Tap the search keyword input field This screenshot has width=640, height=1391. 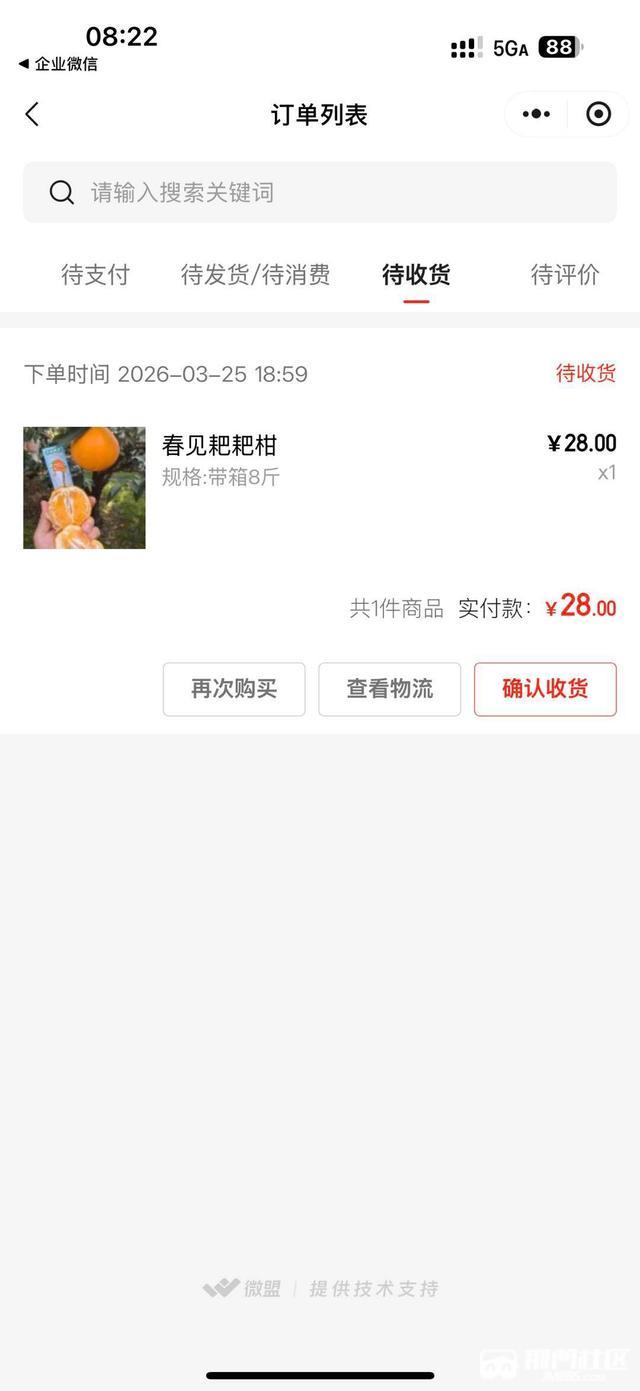pyautogui.click(x=320, y=192)
